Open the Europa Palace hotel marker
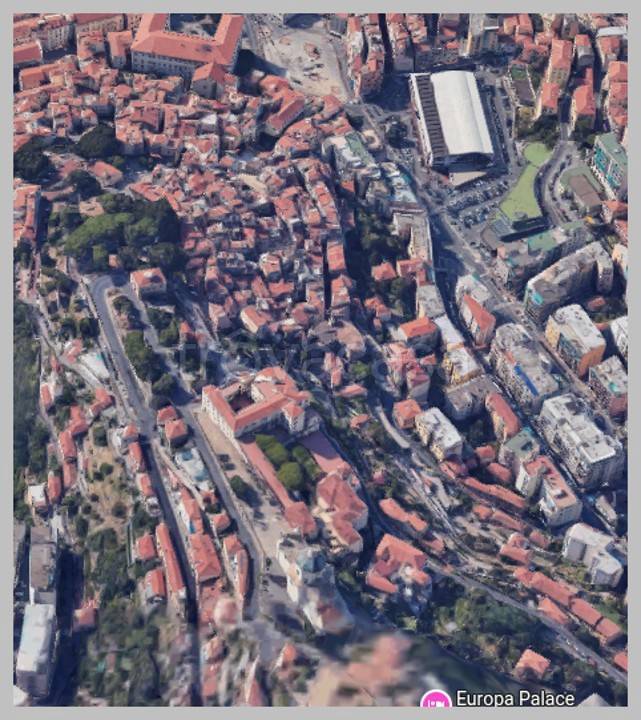 [436, 699]
